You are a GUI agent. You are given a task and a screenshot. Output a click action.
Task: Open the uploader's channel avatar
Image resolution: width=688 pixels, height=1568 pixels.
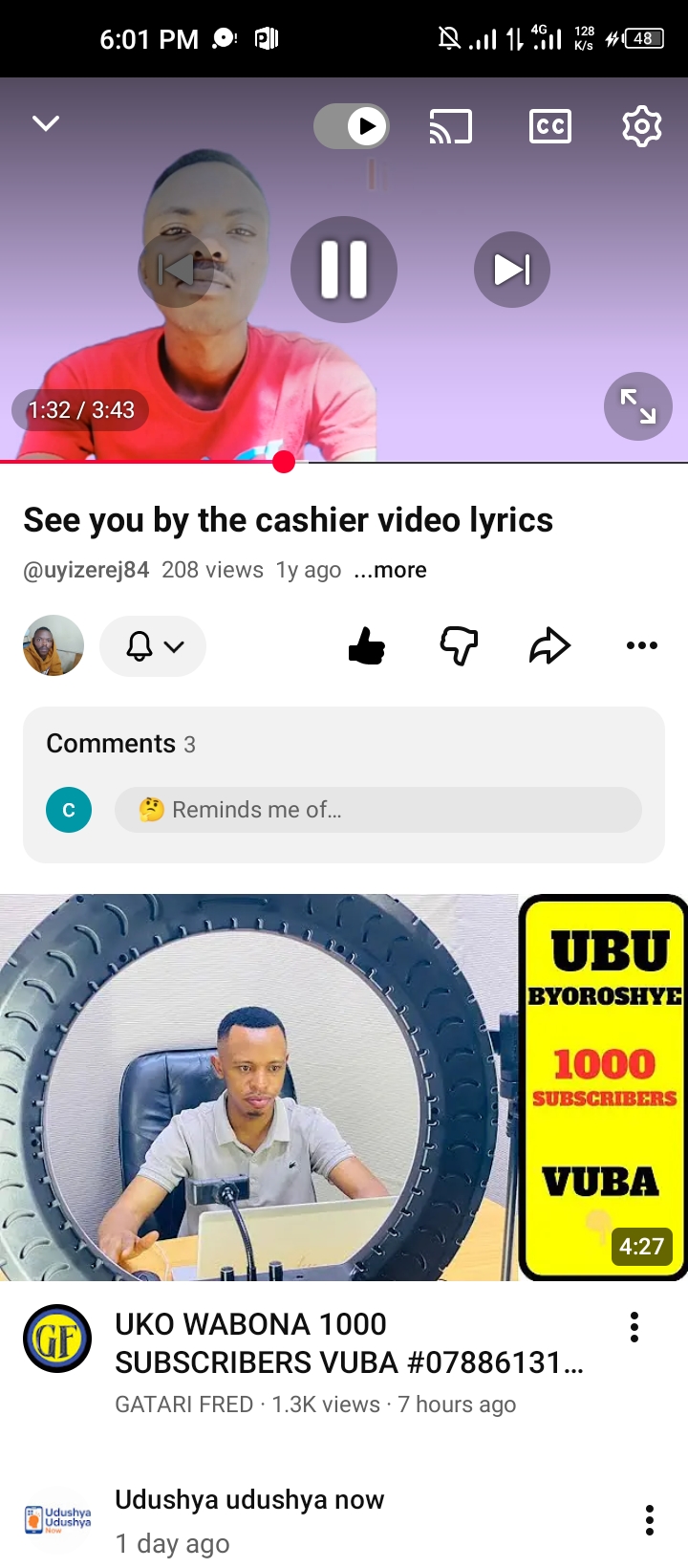54,645
